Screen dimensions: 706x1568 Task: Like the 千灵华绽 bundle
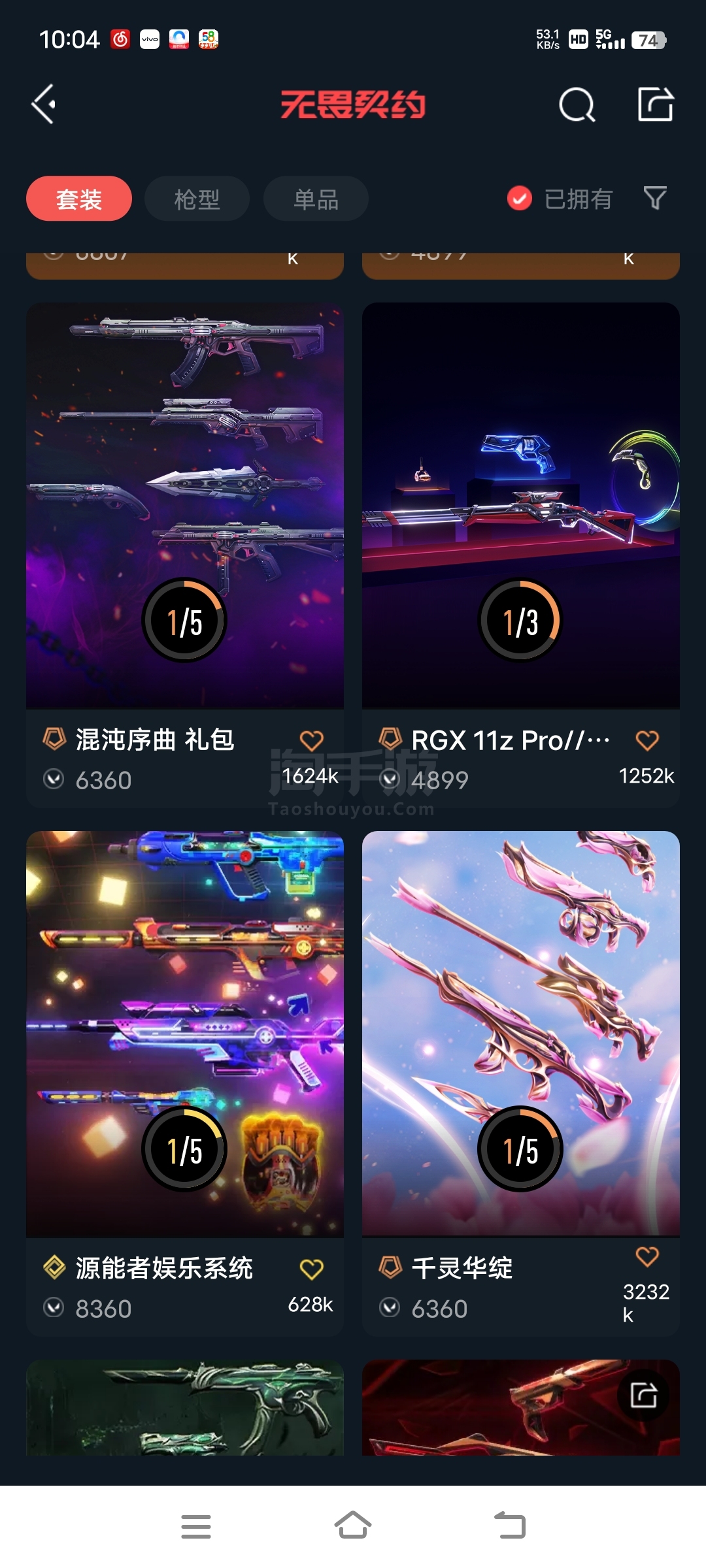click(647, 1256)
